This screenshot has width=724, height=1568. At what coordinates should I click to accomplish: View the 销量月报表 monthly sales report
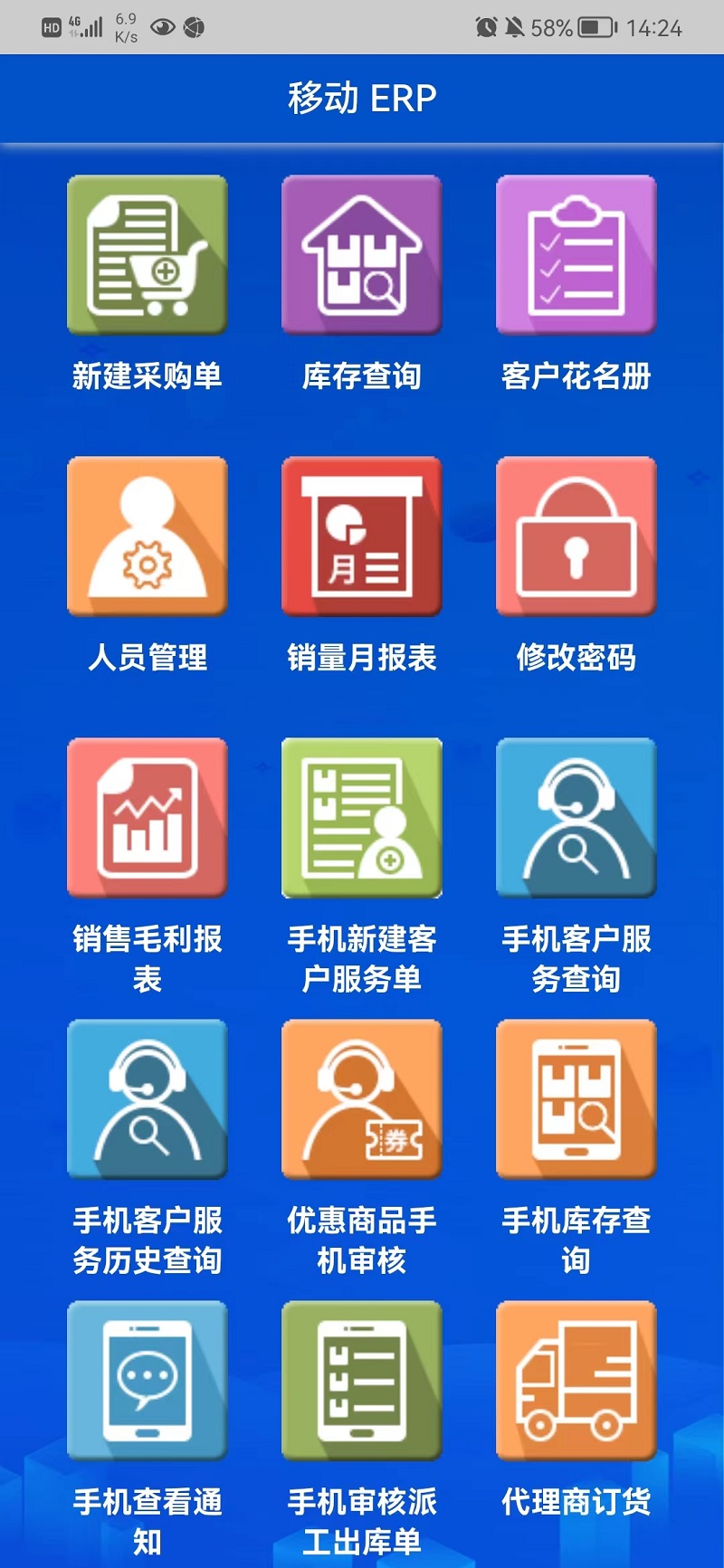click(361, 537)
